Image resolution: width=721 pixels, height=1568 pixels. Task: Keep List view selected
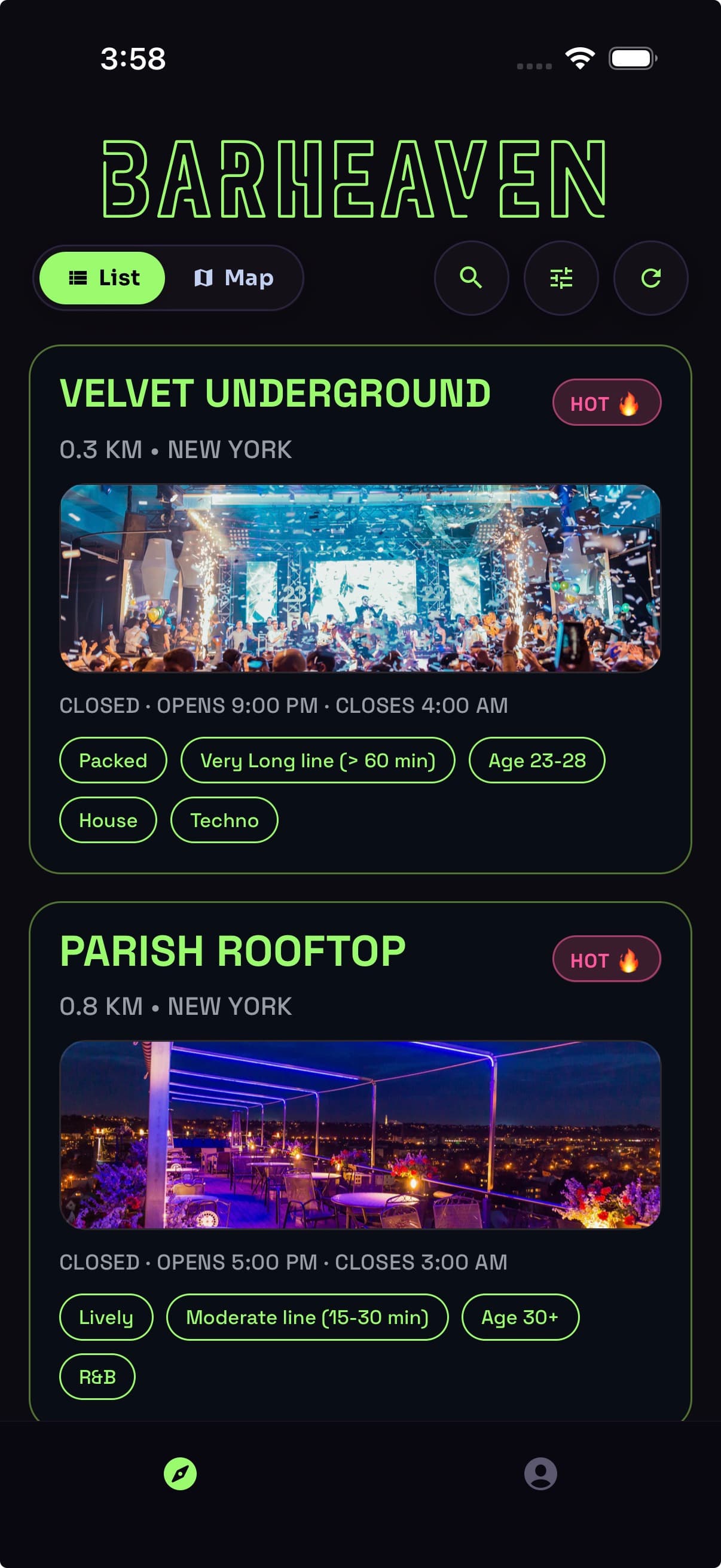(x=102, y=277)
